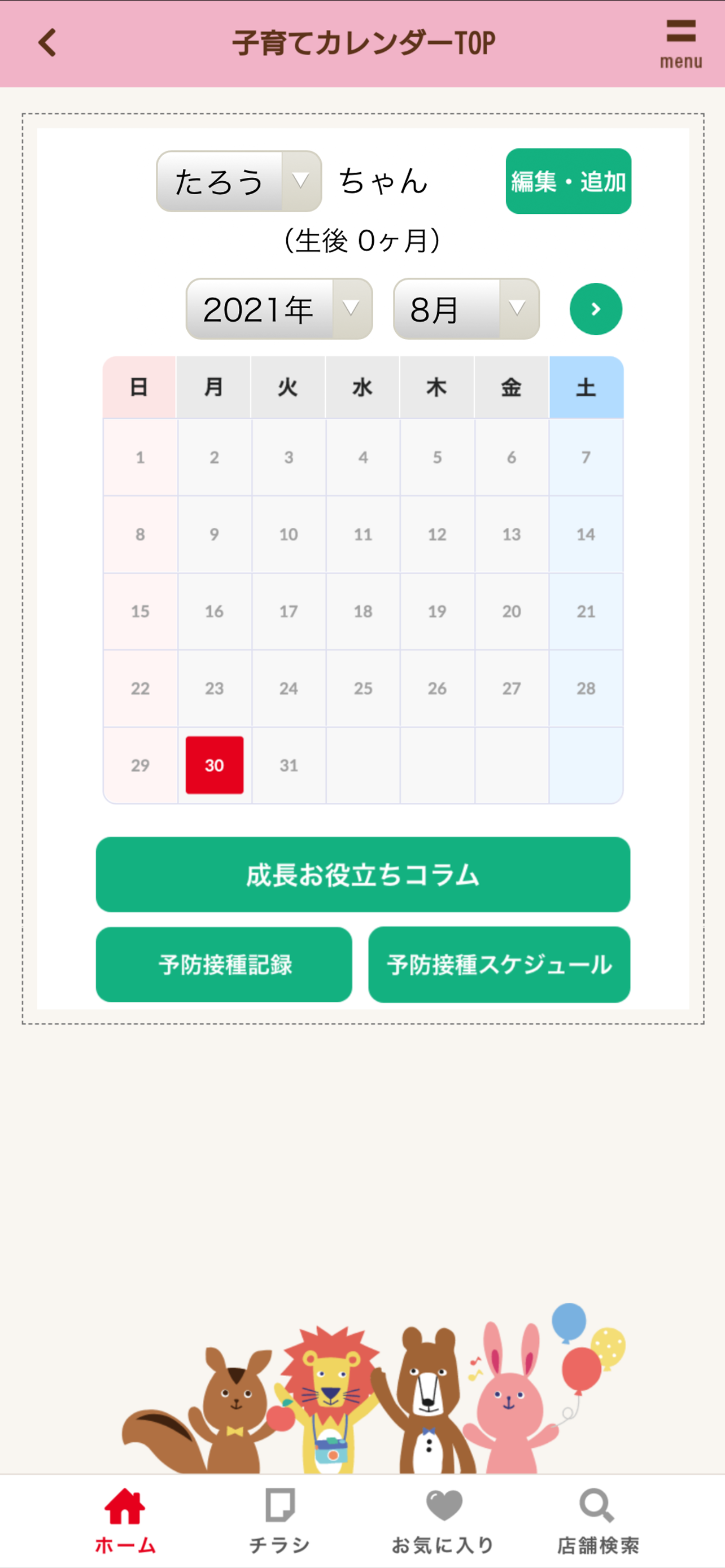Select August 15 on the calendar
This screenshot has width=725, height=1568.
(x=140, y=611)
